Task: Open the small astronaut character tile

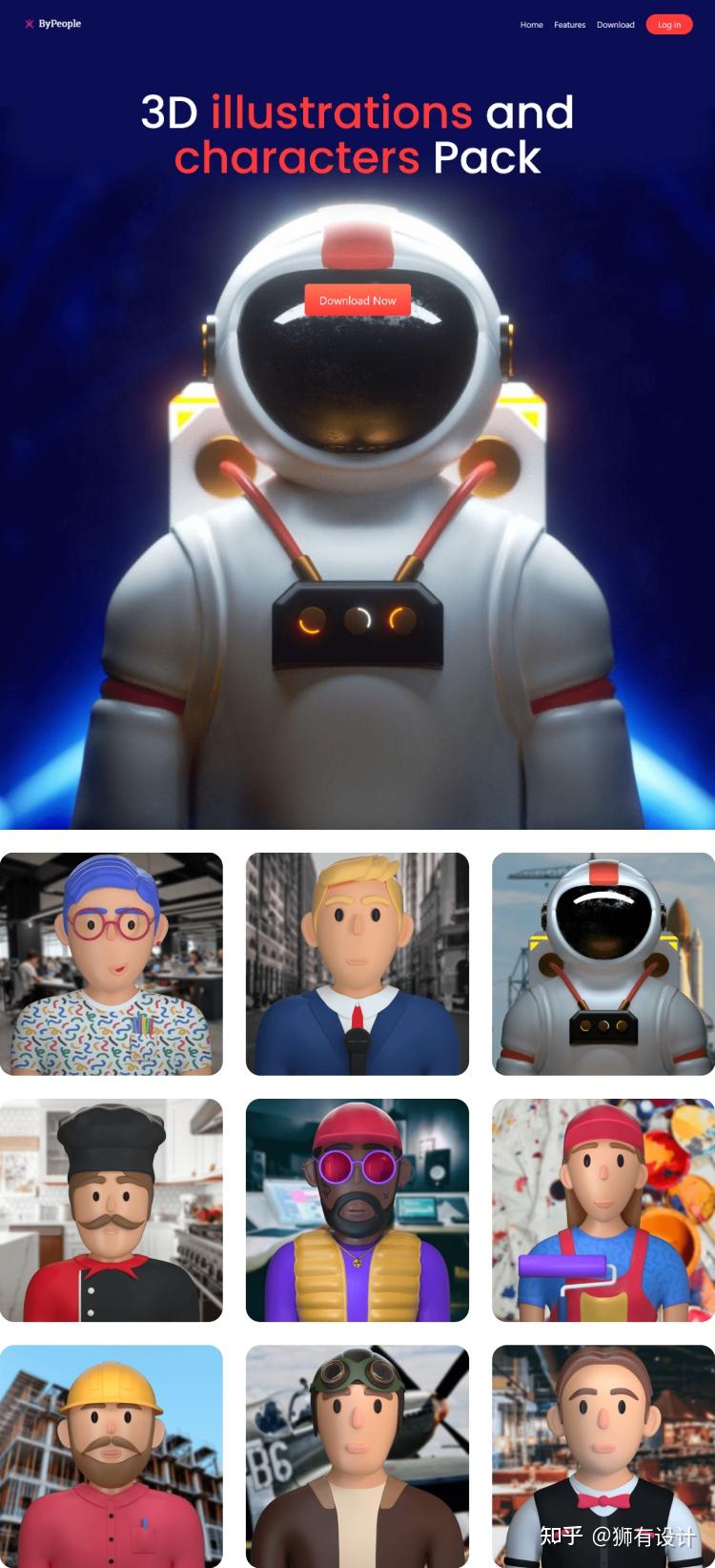Action: pyautogui.click(x=603, y=964)
